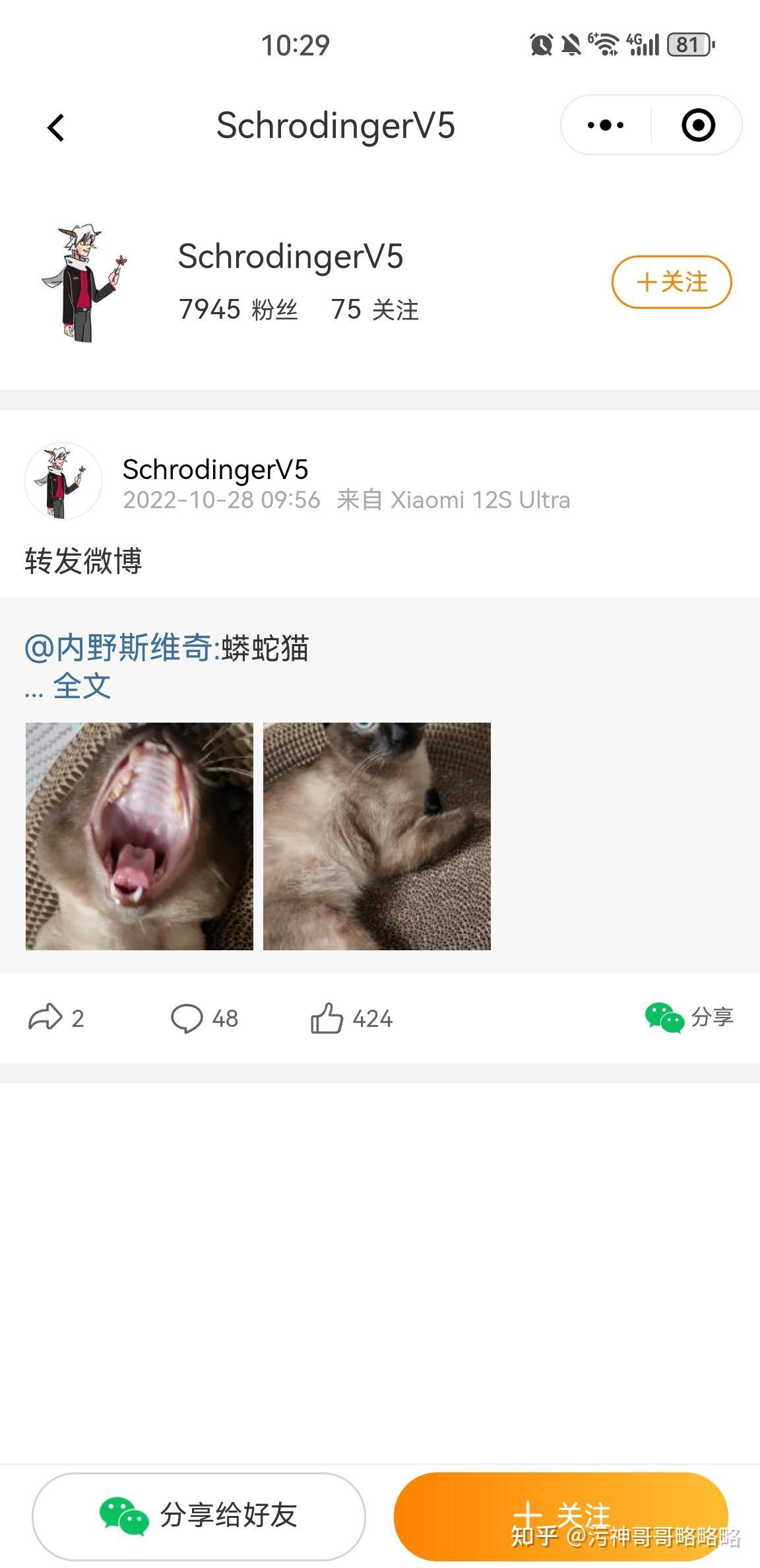Open the @内野斯维奇 mention link
The height and width of the screenshot is (1568, 760).
tap(118, 647)
